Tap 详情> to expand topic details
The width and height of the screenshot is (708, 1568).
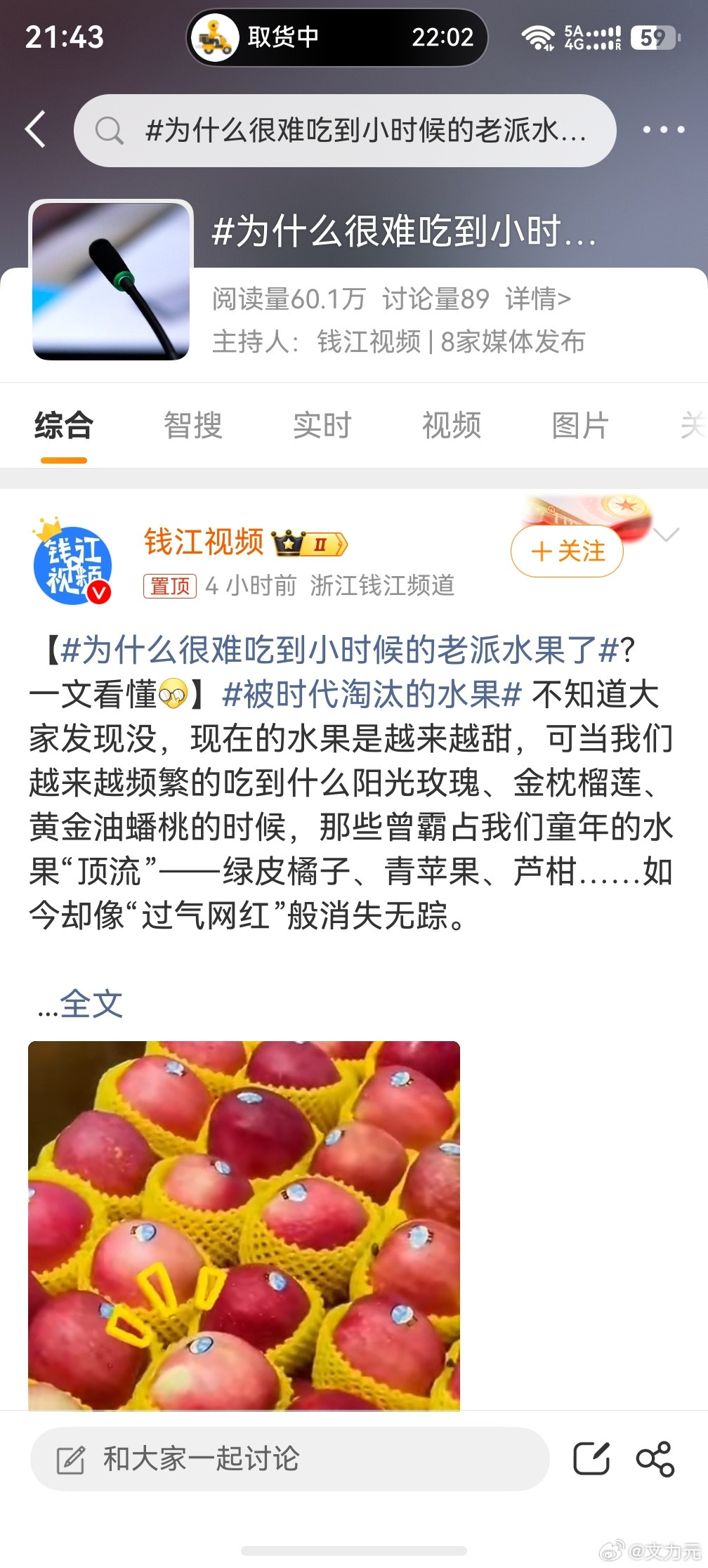539,299
